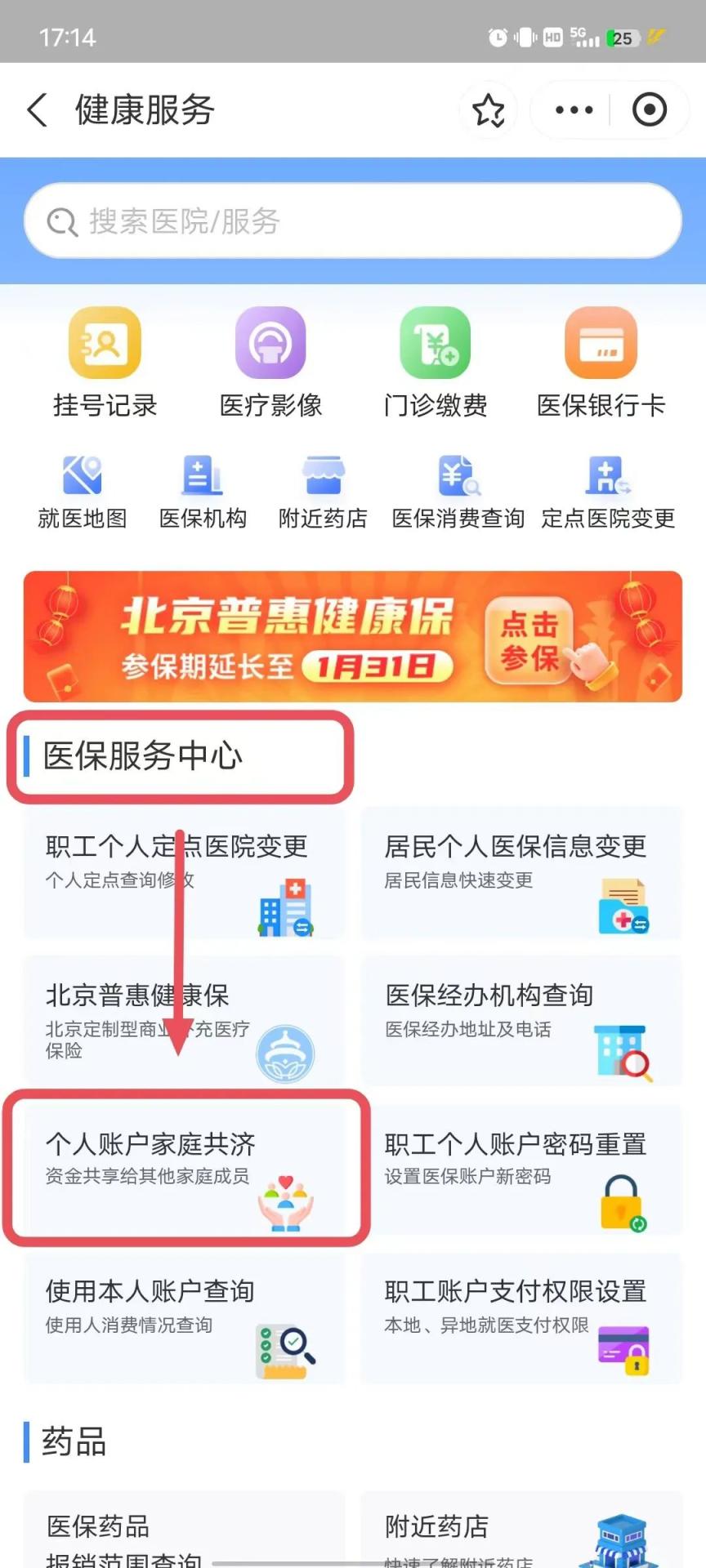706x1568 pixels.
Task: Open 门诊缴费
Action: (x=436, y=361)
